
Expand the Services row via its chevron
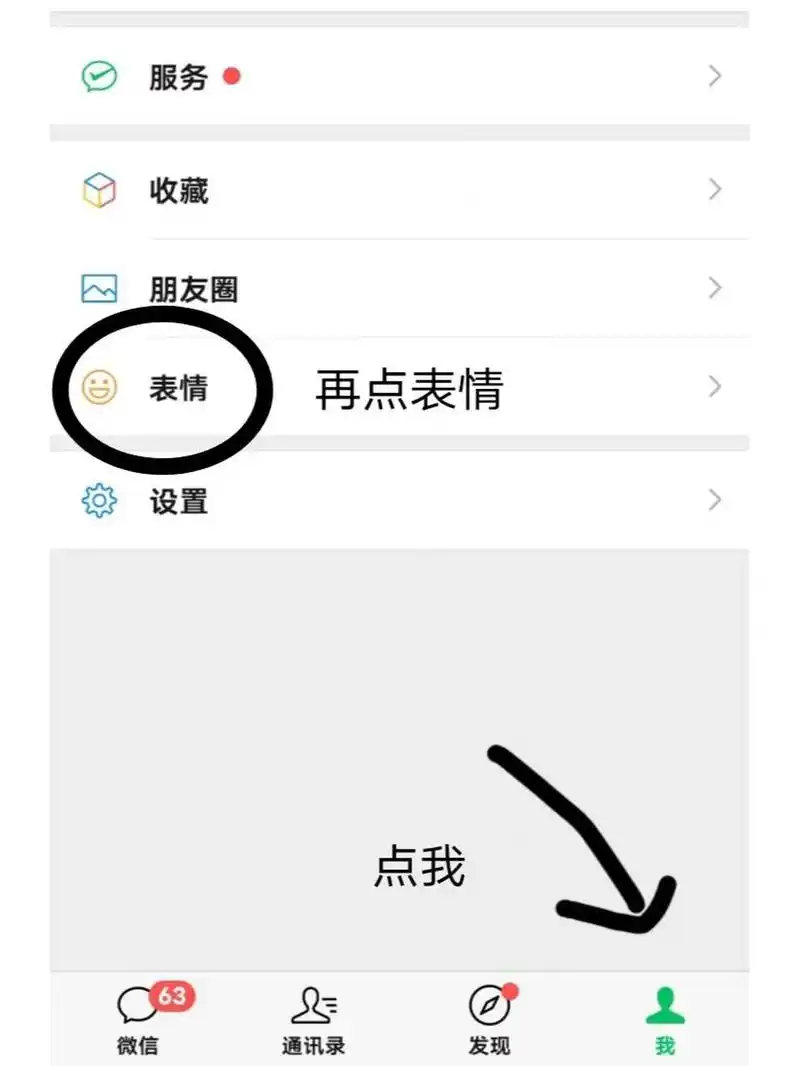(714, 75)
